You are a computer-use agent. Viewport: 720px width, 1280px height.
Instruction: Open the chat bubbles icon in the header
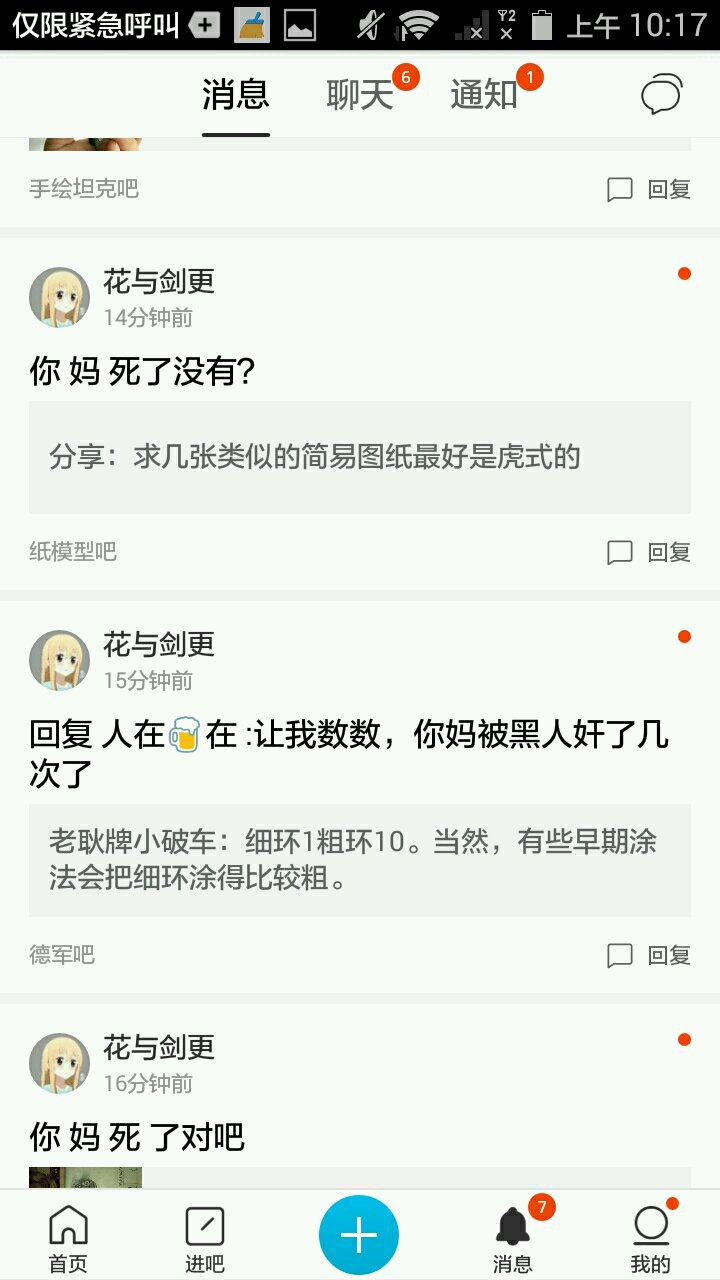pyautogui.click(x=661, y=95)
